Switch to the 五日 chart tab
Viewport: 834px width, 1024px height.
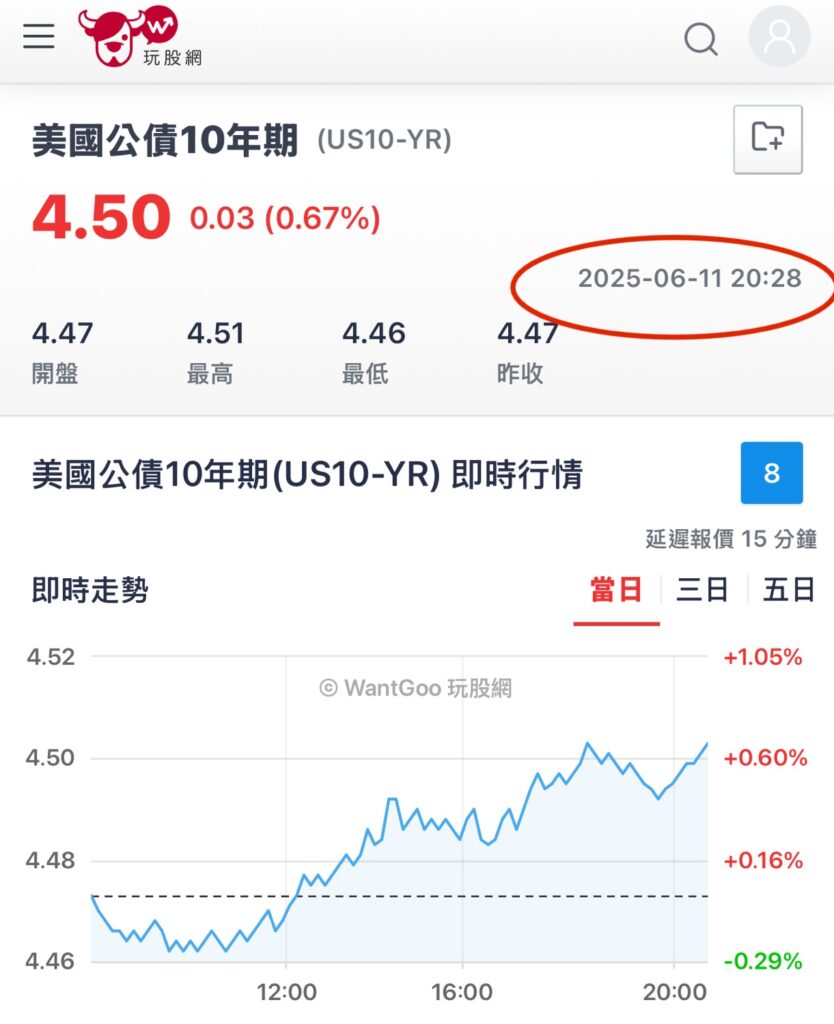tap(788, 590)
